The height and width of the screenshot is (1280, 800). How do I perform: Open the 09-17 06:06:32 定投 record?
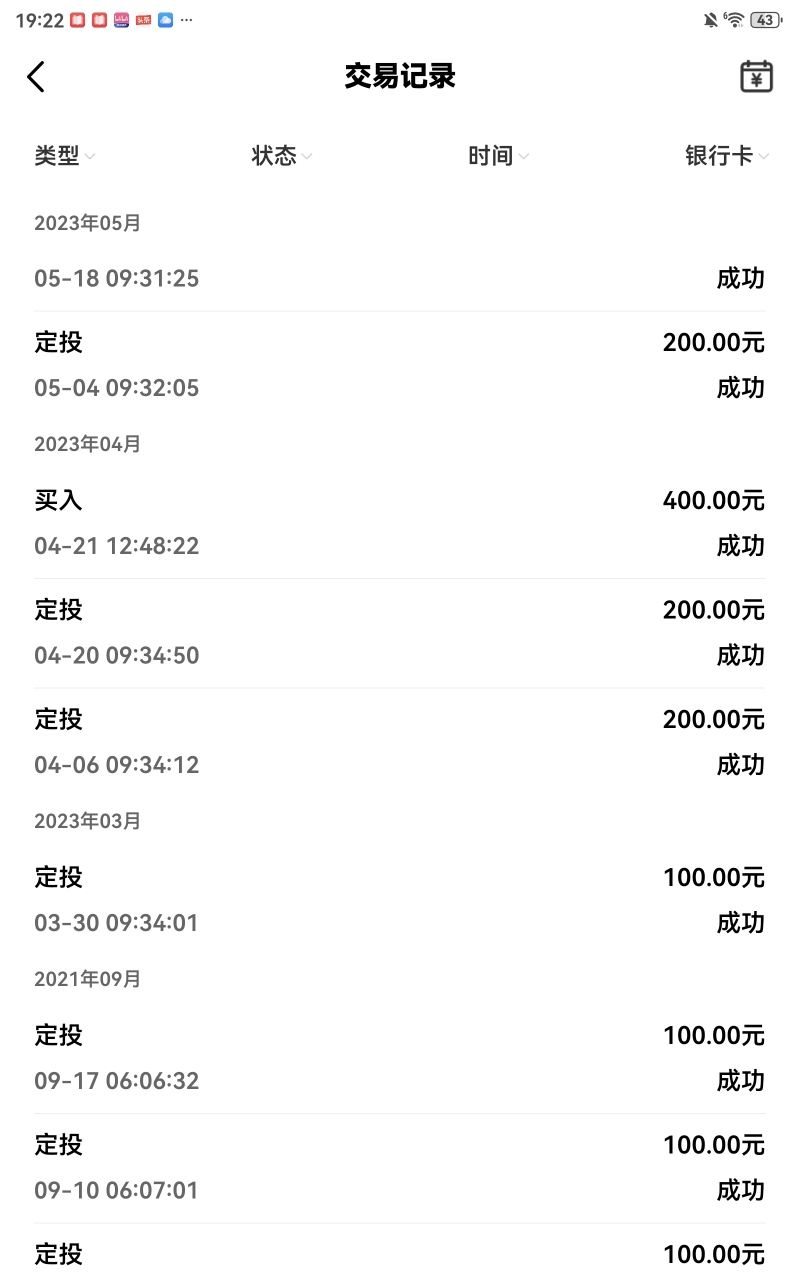[400, 1058]
